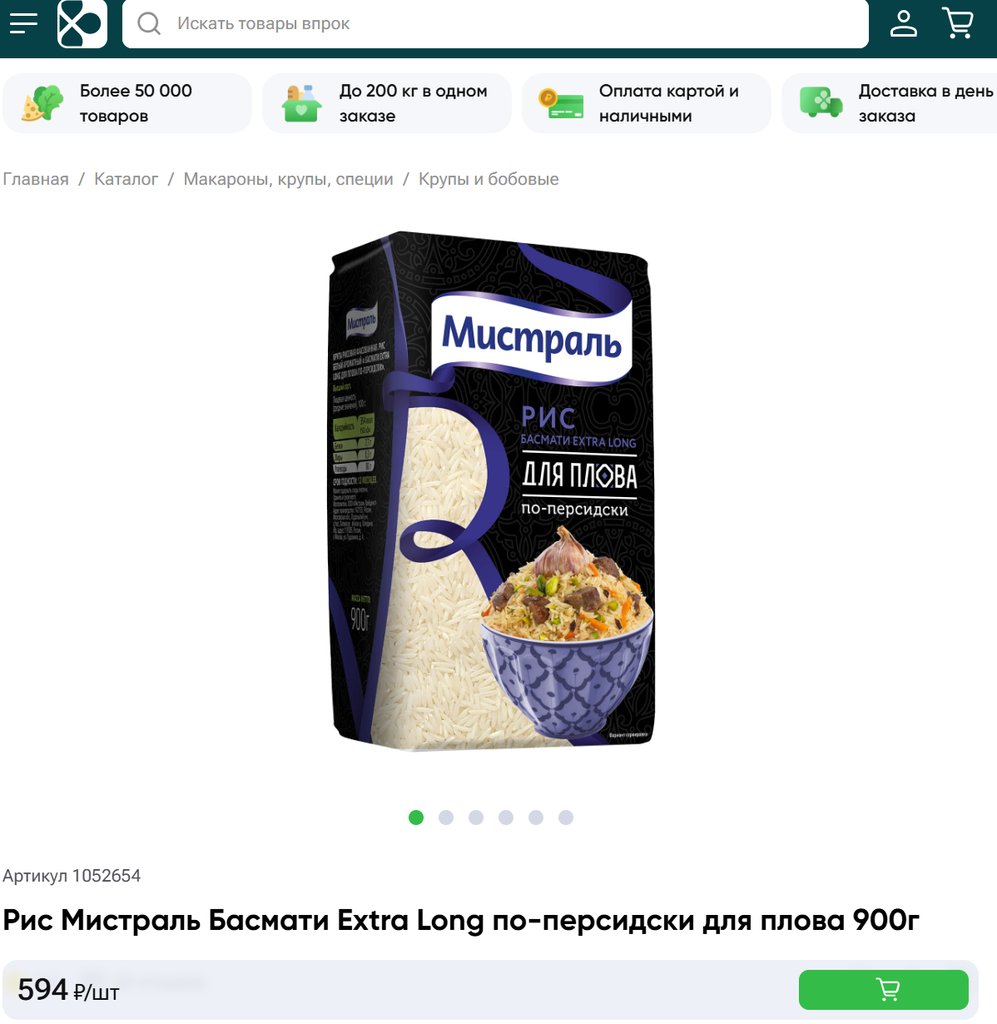Open the hamburger menu
This screenshot has height=1024, width=997.
(23, 22)
